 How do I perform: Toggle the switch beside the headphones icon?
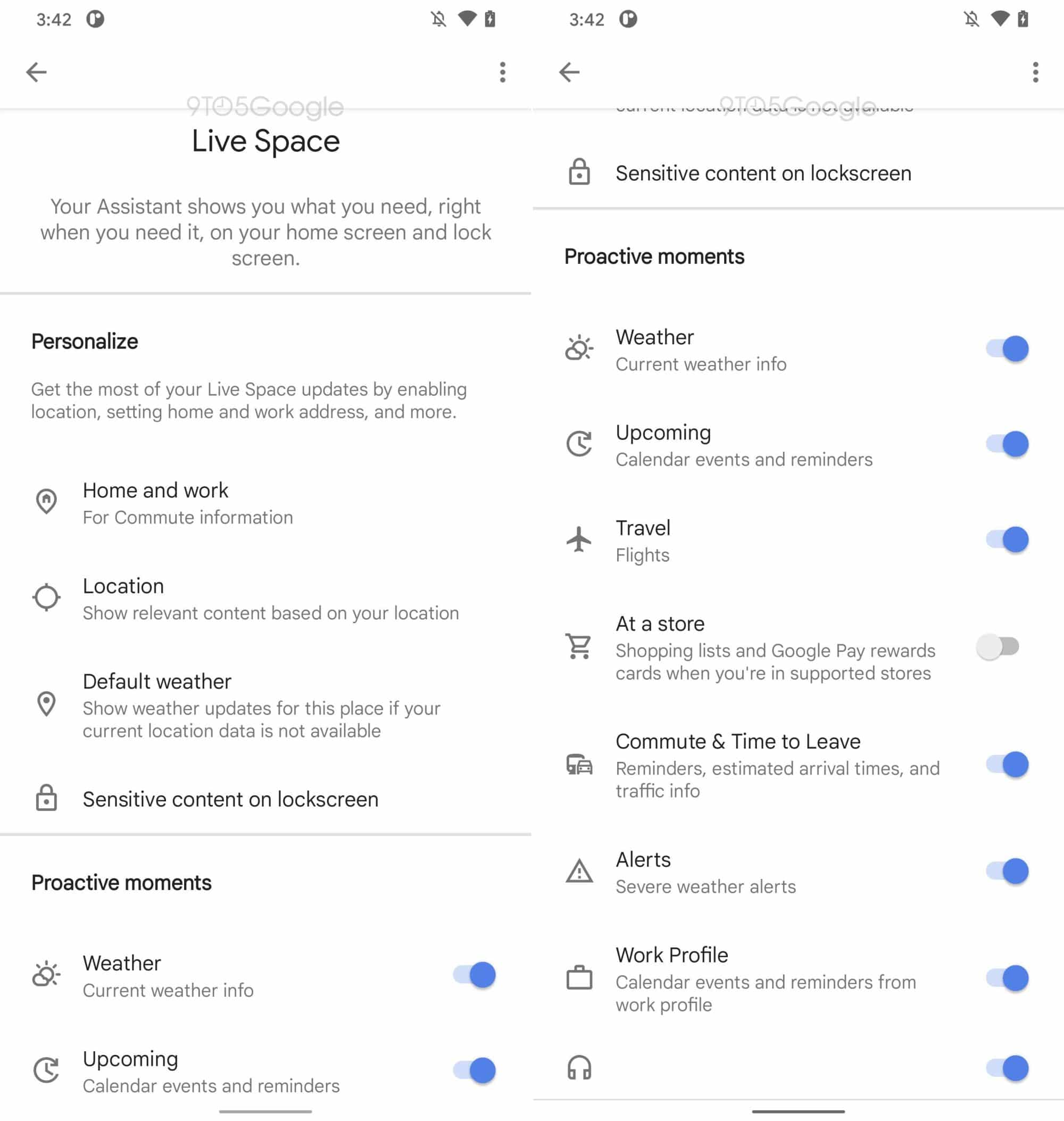point(1007,1068)
